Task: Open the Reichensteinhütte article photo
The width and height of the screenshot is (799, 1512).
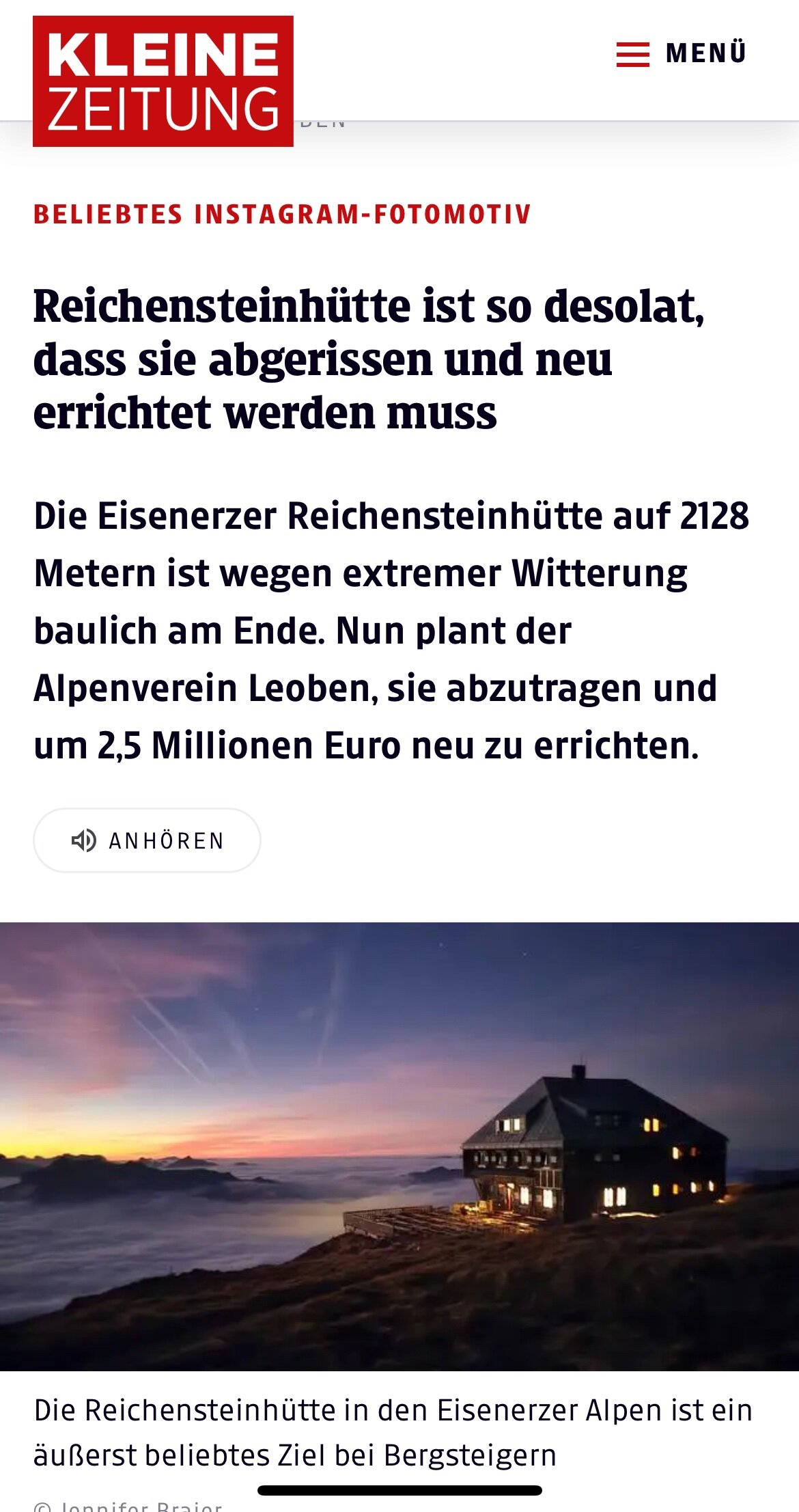Action: point(399,1146)
